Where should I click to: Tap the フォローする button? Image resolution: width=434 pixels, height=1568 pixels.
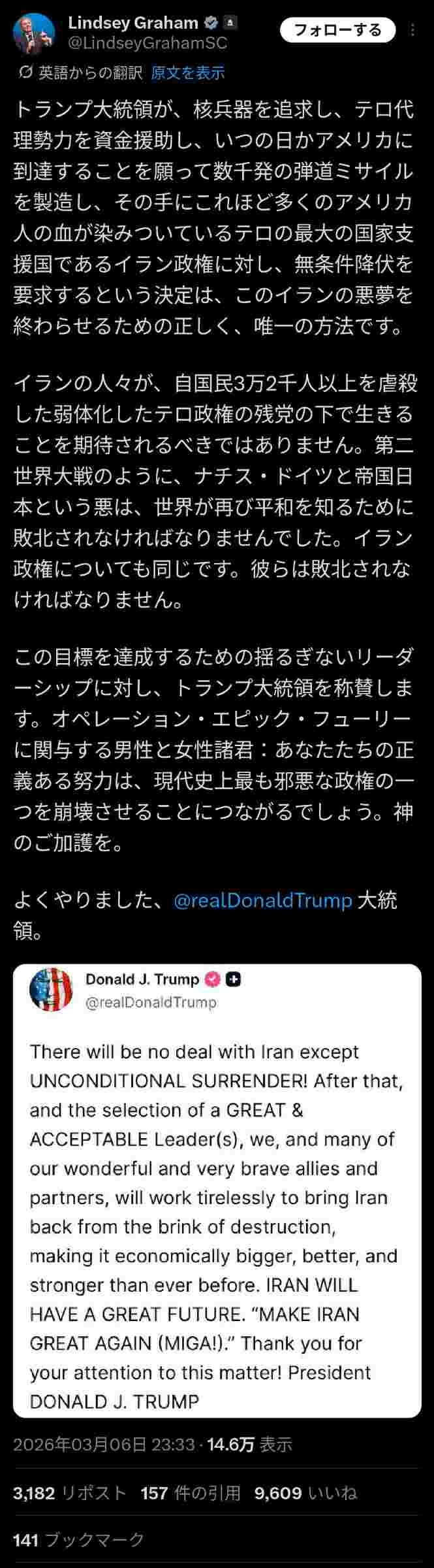[337, 30]
